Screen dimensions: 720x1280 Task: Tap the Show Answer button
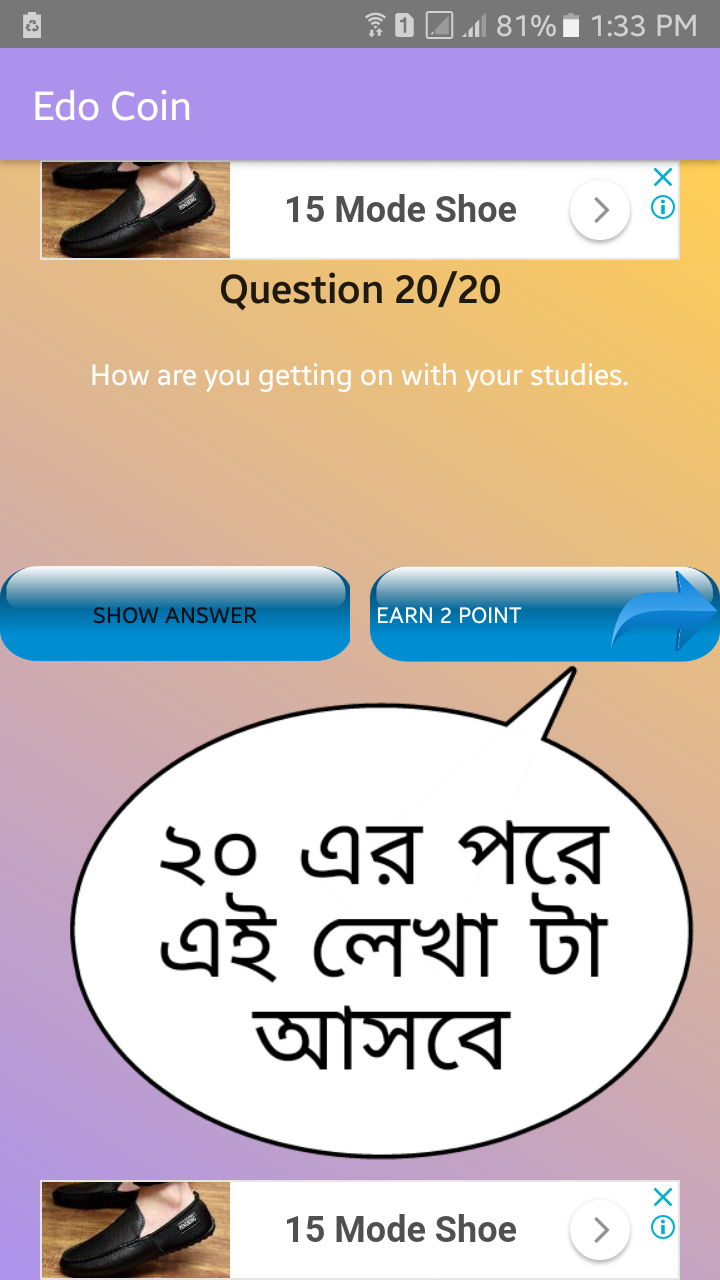(x=175, y=614)
